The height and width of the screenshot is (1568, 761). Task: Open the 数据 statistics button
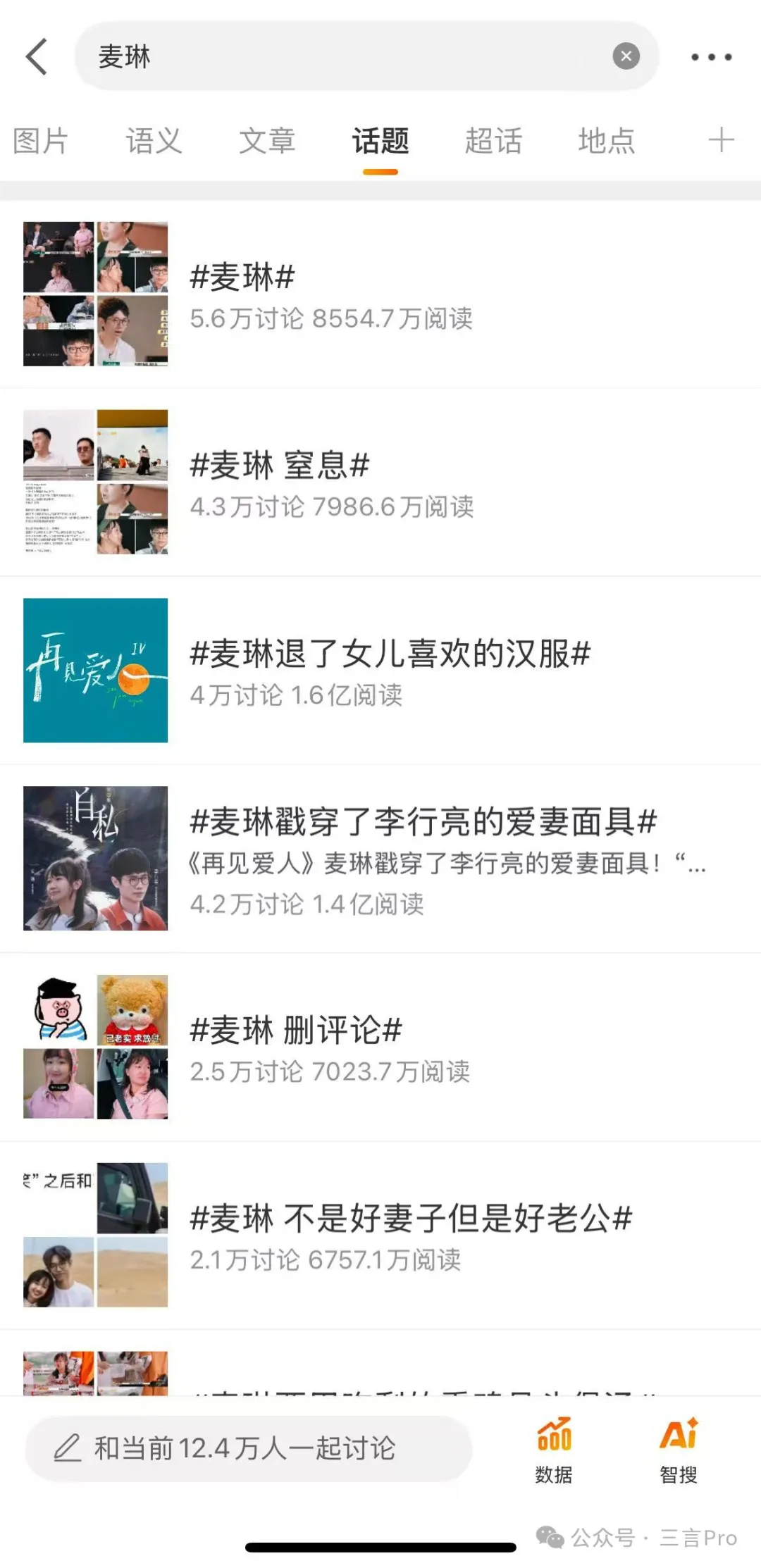[x=554, y=1450]
